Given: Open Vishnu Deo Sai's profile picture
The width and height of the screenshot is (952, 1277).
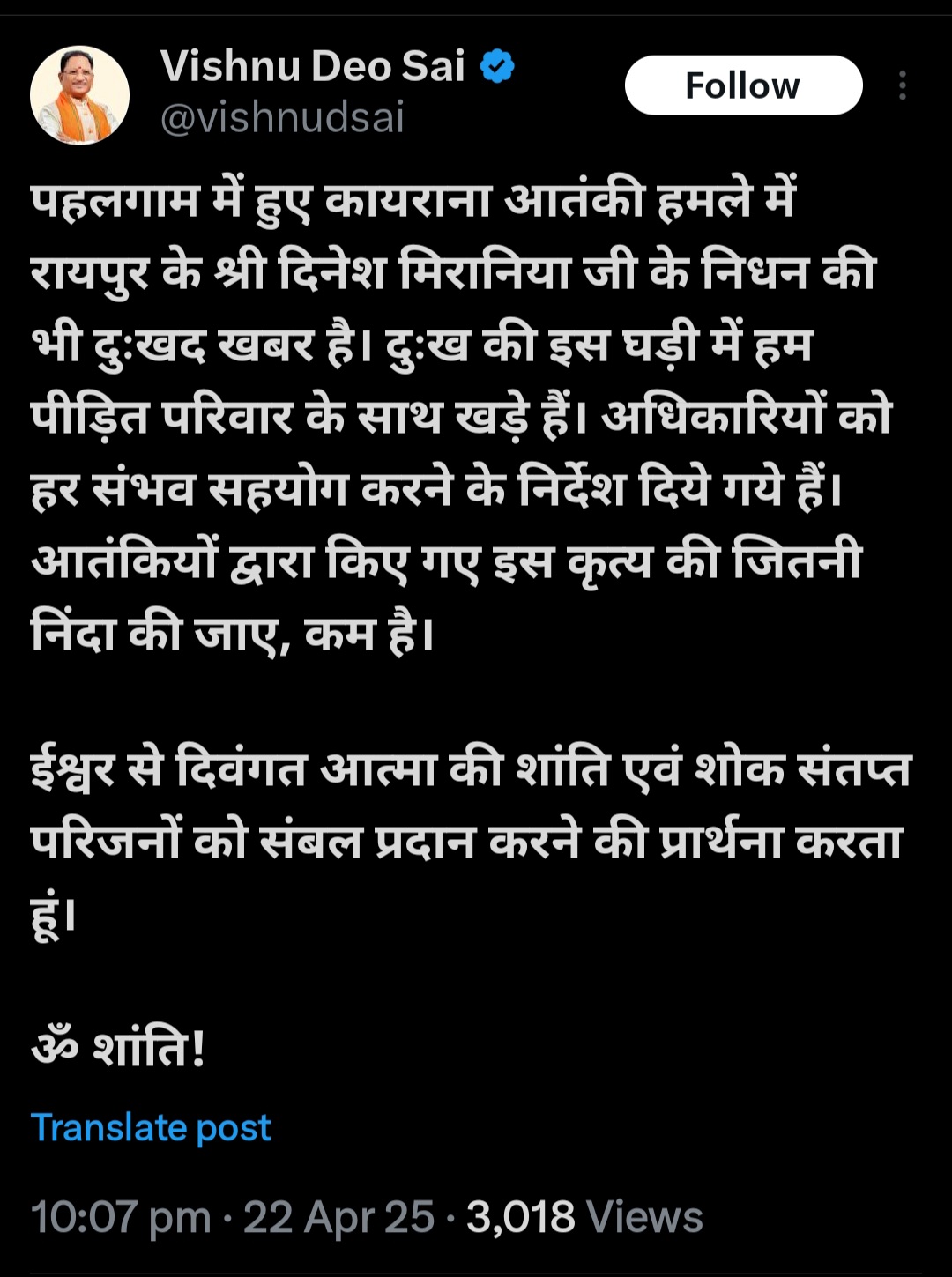Looking at the screenshot, I should point(80,94).
